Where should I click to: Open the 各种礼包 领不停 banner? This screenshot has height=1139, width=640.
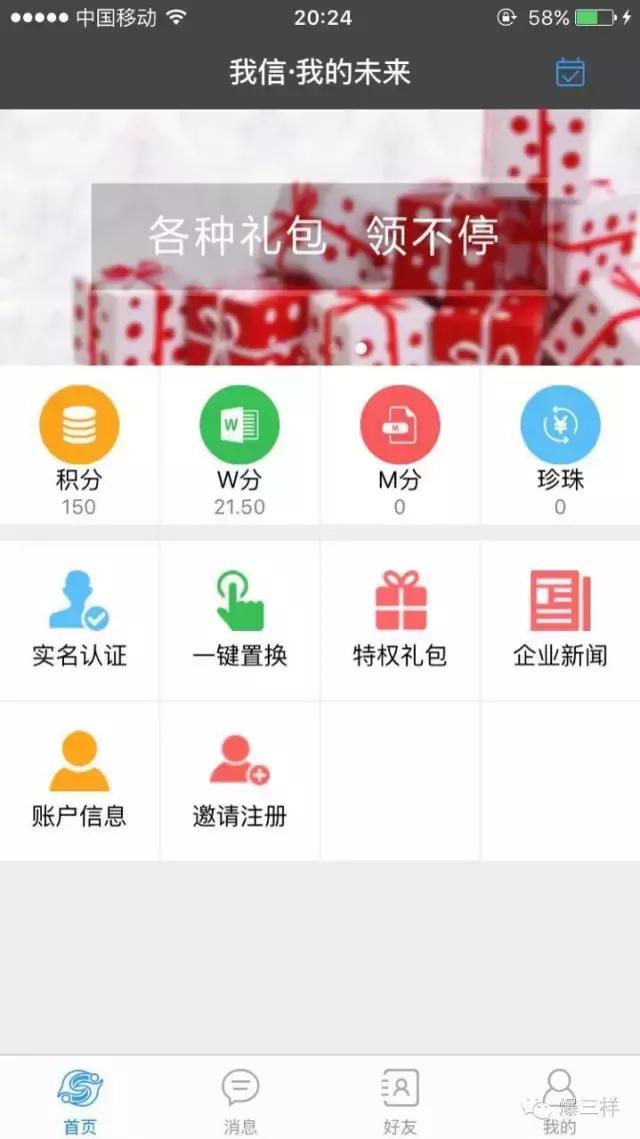[320, 237]
